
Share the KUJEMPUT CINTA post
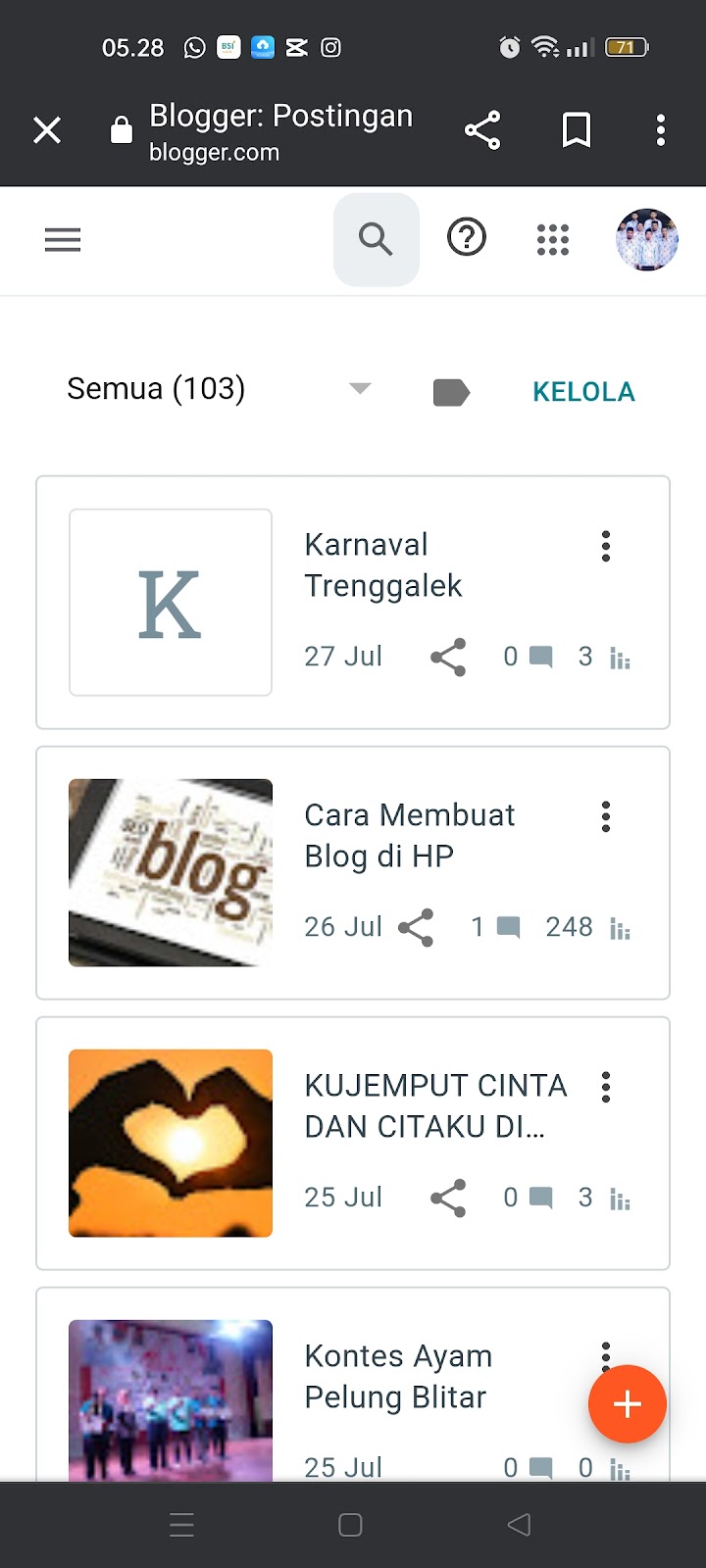tap(448, 1198)
